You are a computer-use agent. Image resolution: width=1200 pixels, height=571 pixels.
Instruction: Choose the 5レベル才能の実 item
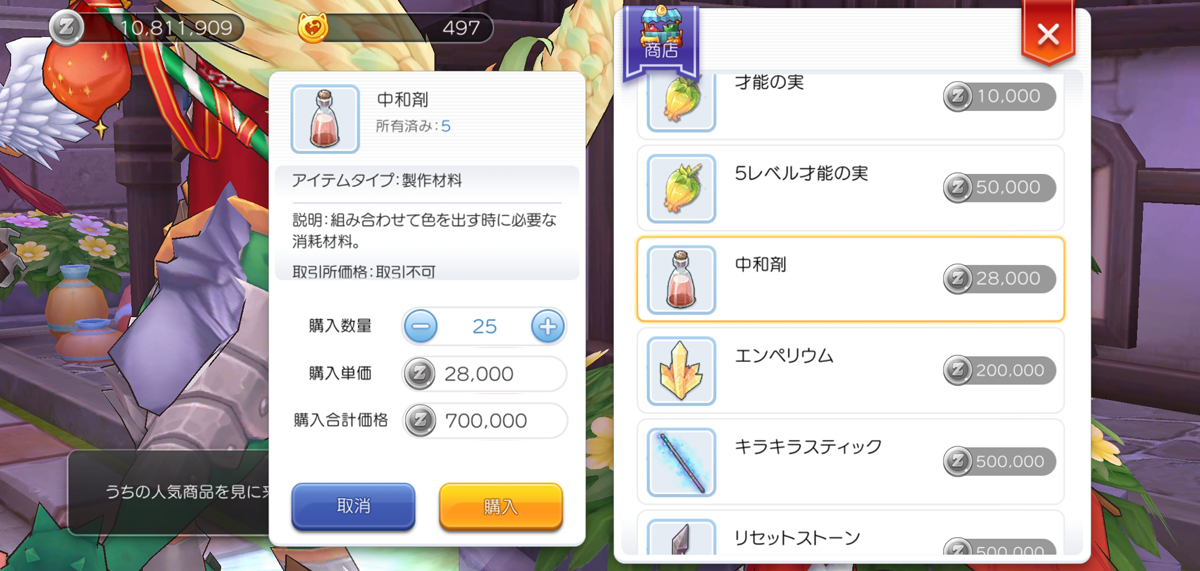pyautogui.click(x=850, y=187)
